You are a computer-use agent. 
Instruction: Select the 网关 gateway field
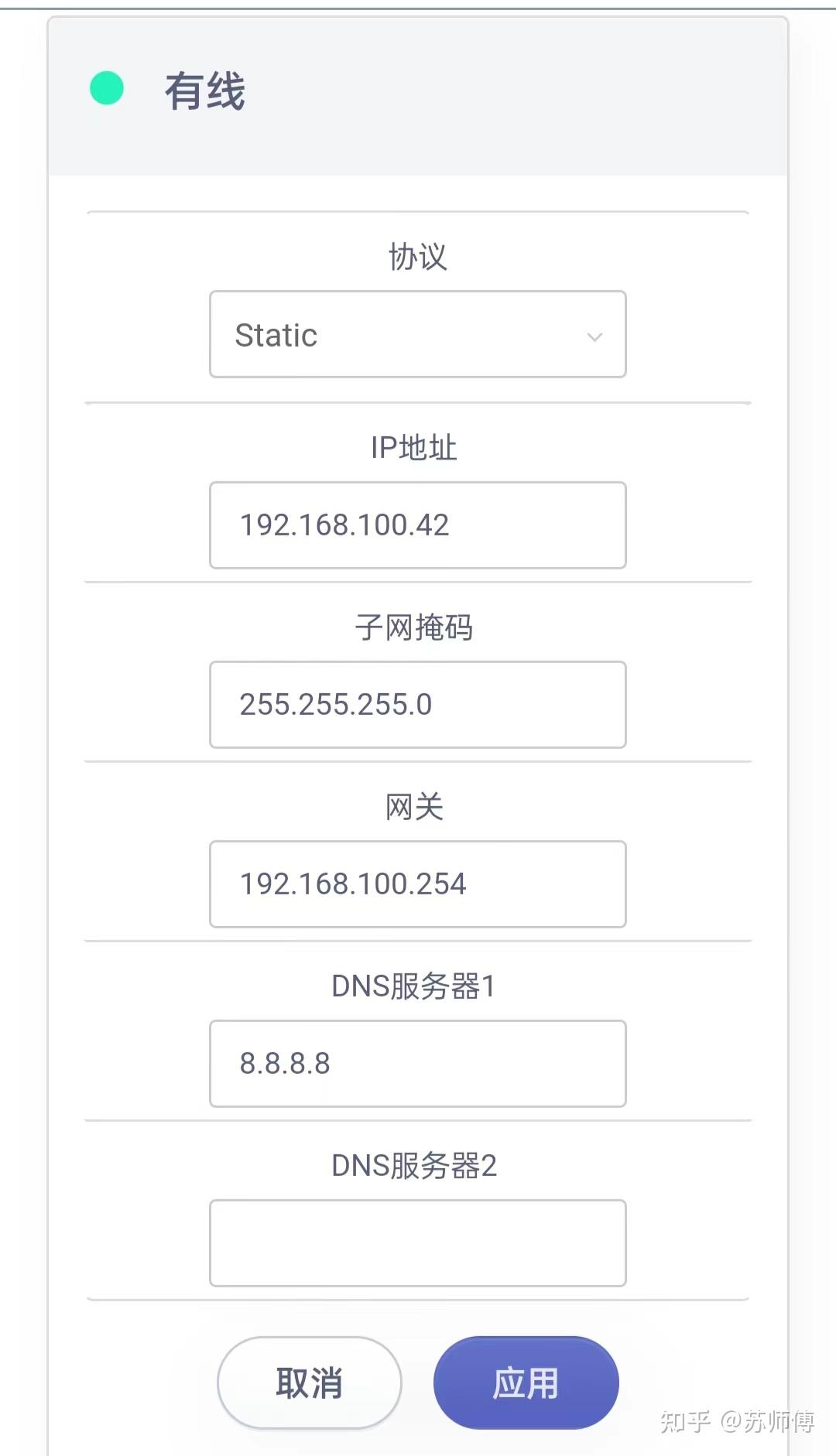click(417, 884)
